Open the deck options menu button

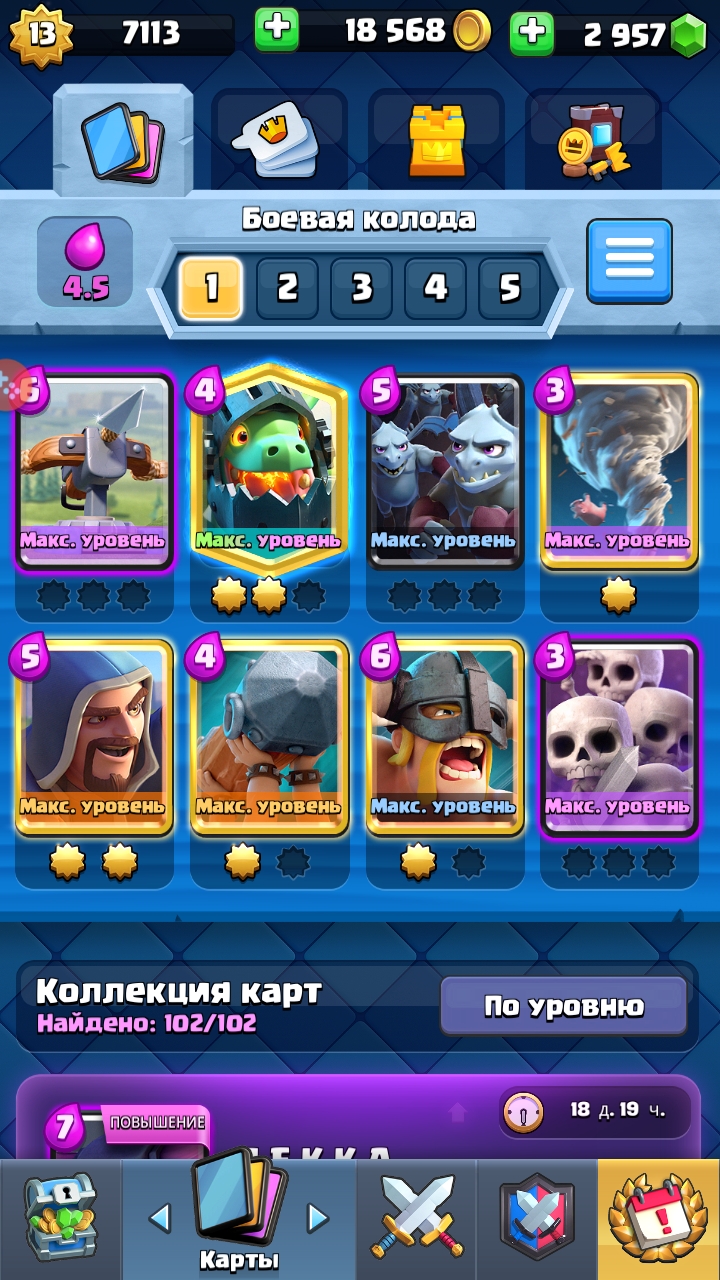pyautogui.click(x=629, y=261)
